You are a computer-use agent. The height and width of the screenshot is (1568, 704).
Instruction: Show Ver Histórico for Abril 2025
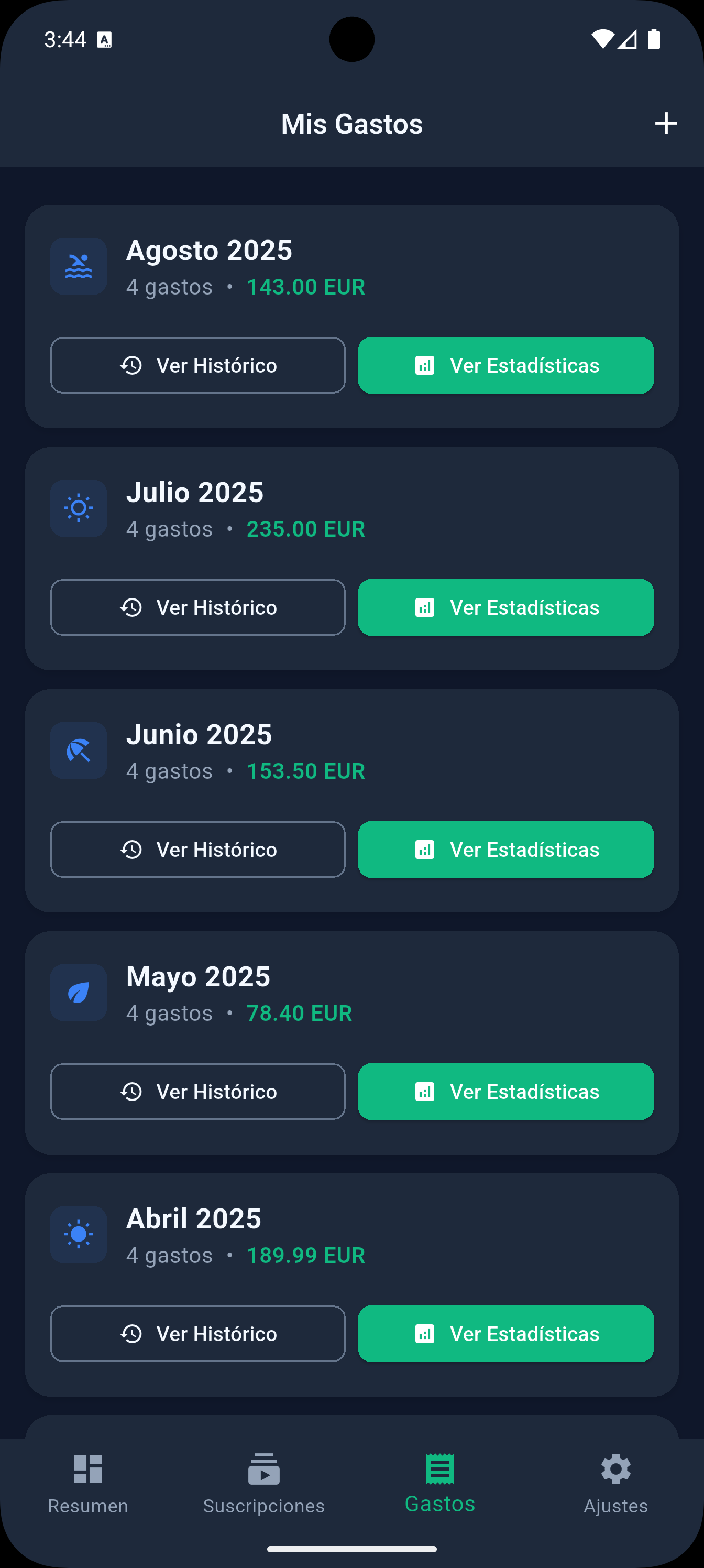pyautogui.click(x=198, y=1334)
